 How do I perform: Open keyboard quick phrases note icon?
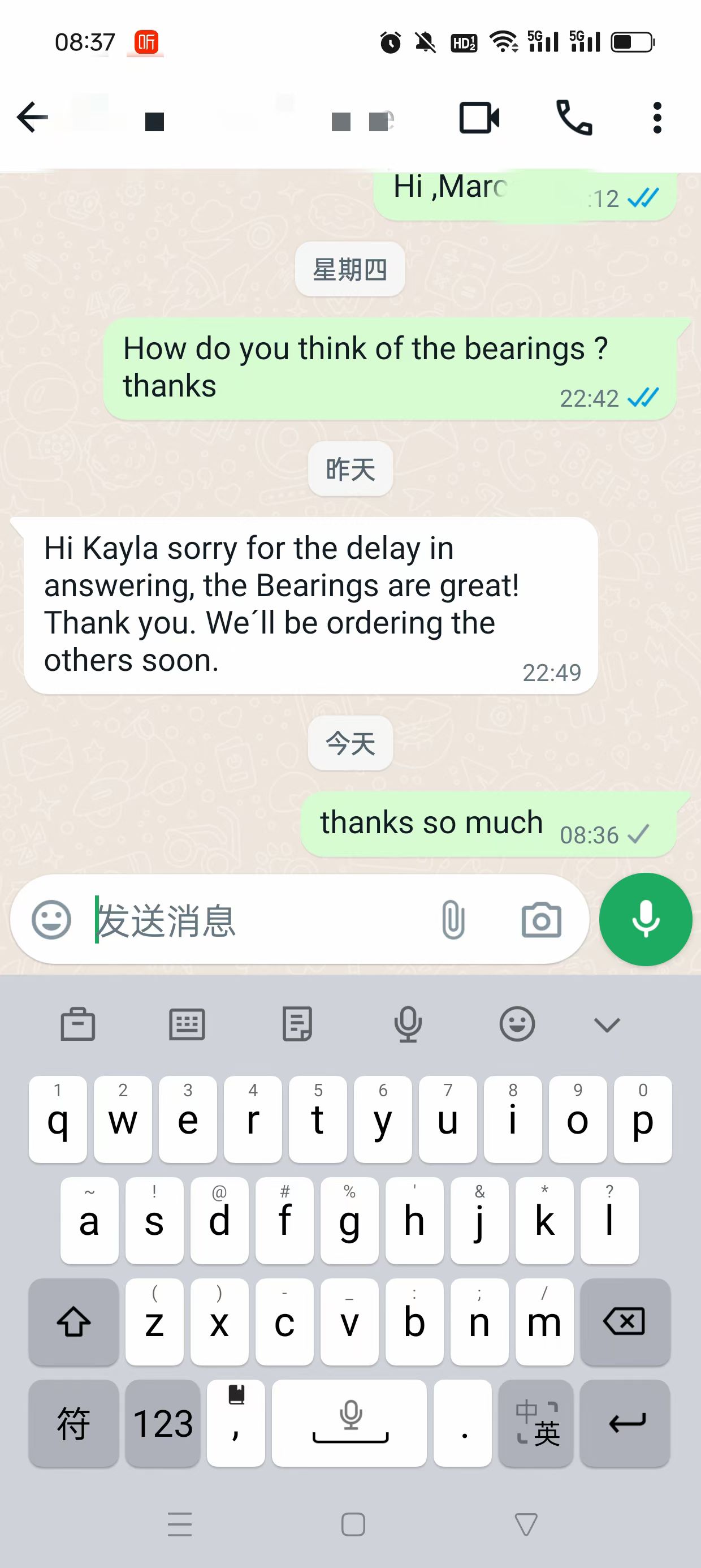coord(297,1024)
